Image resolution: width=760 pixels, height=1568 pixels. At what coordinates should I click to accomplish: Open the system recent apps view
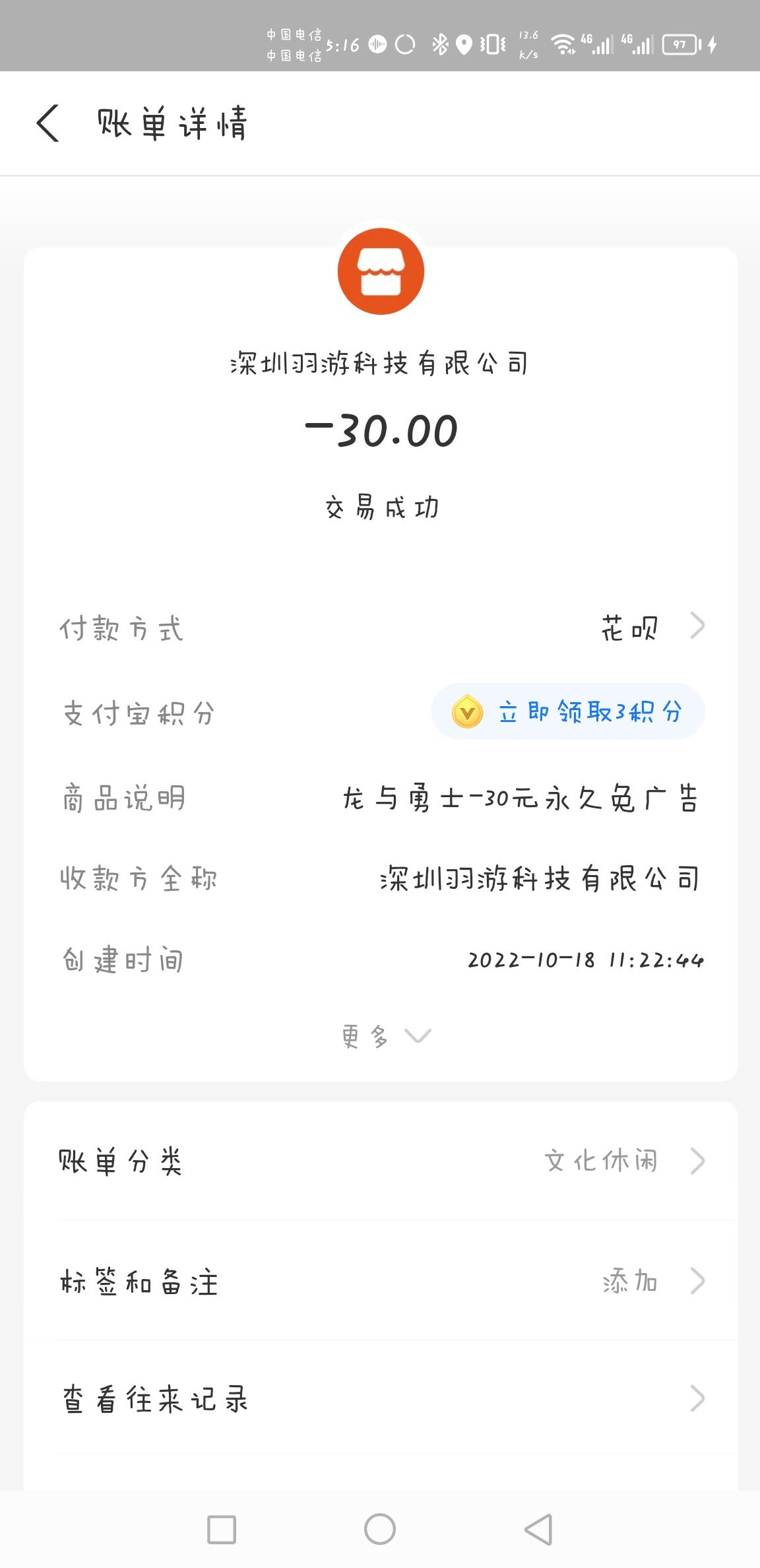[x=222, y=1529]
